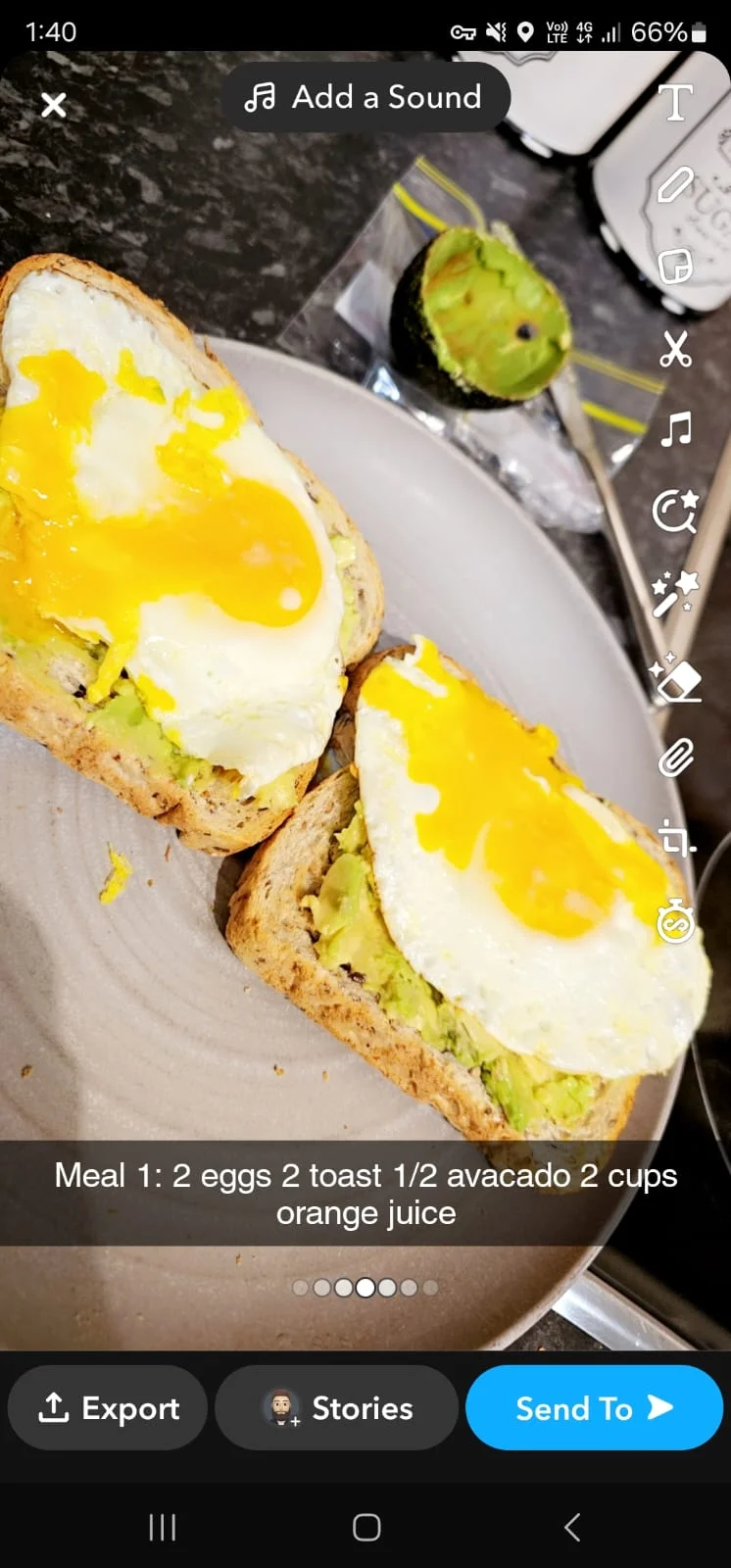The width and height of the screenshot is (731, 1568).
Task: Open the text tool
Action: [x=675, y=102]
